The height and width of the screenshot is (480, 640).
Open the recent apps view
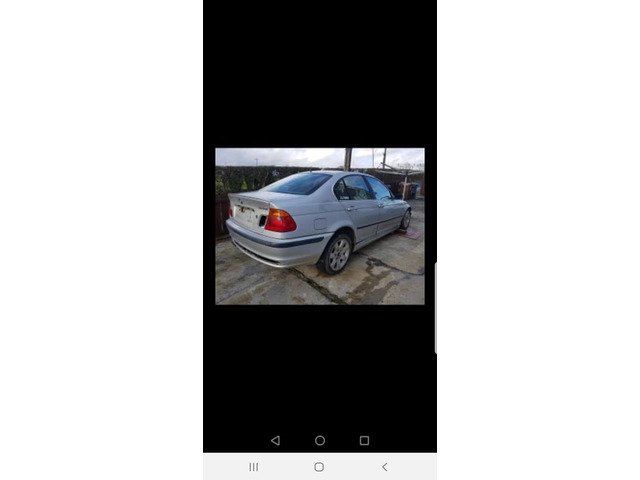click(x=253, y=467)
